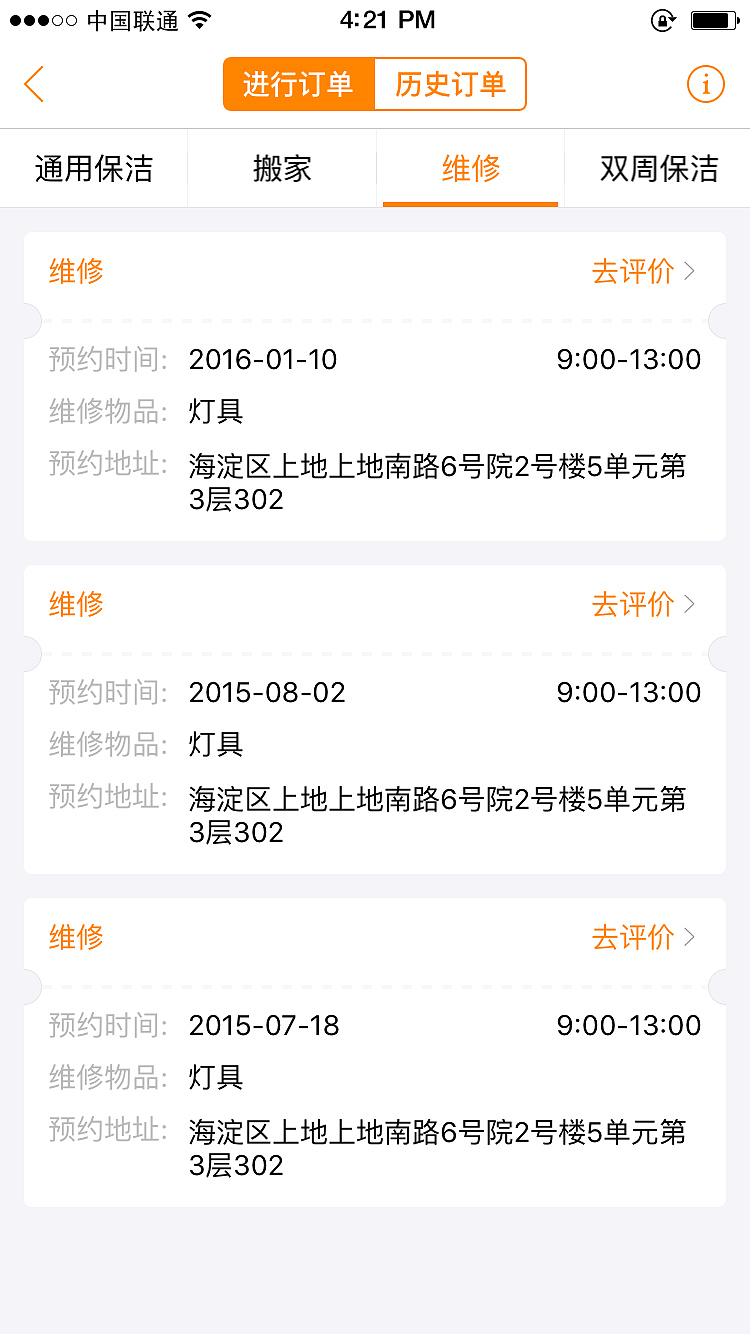This screenshot has width=750, height=1334.
Task: Select the 维修 tab
Action: pyautogui.click(x=470, y=169)
